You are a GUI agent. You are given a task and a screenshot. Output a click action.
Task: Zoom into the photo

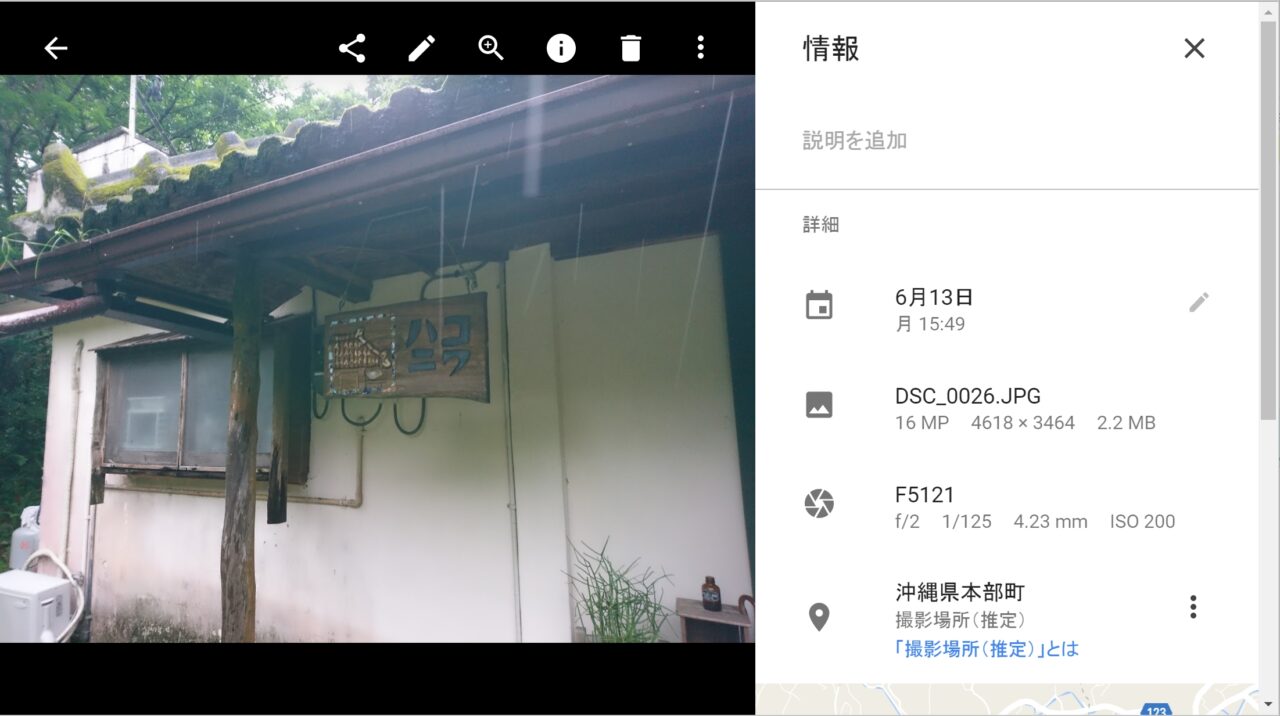tap(491, 48)
